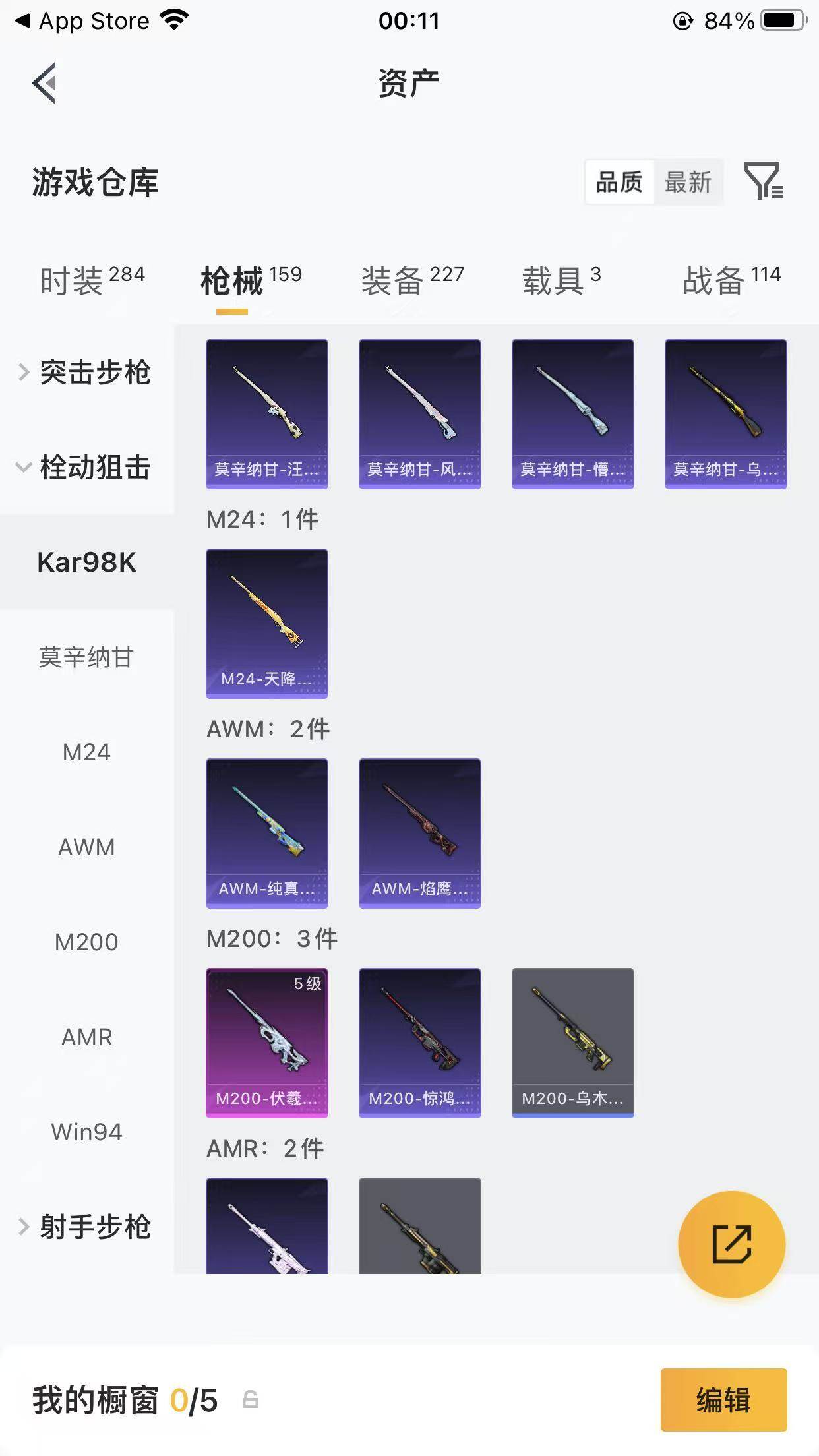Expand the 射手步枪 category
Image resolution: width=819 pixels, height=1456 pixels.
[x=86, y=1227]
